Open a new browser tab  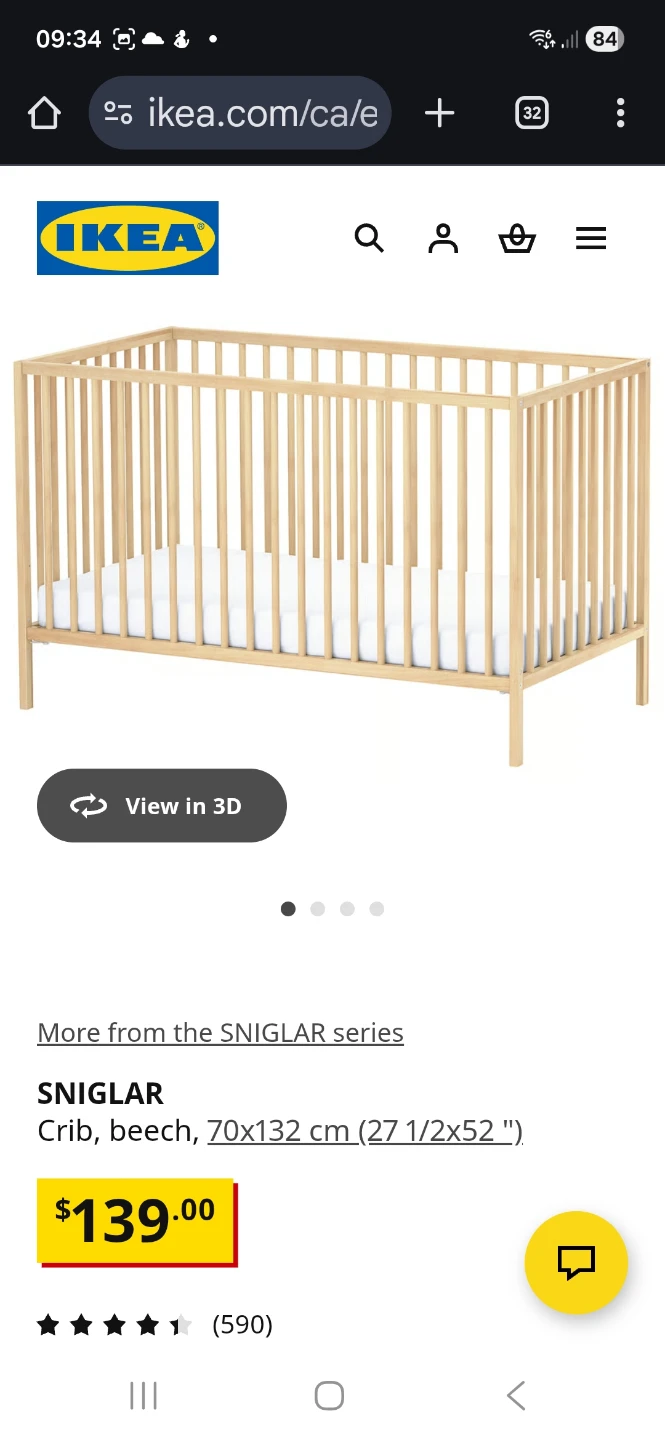click(439, 114)
